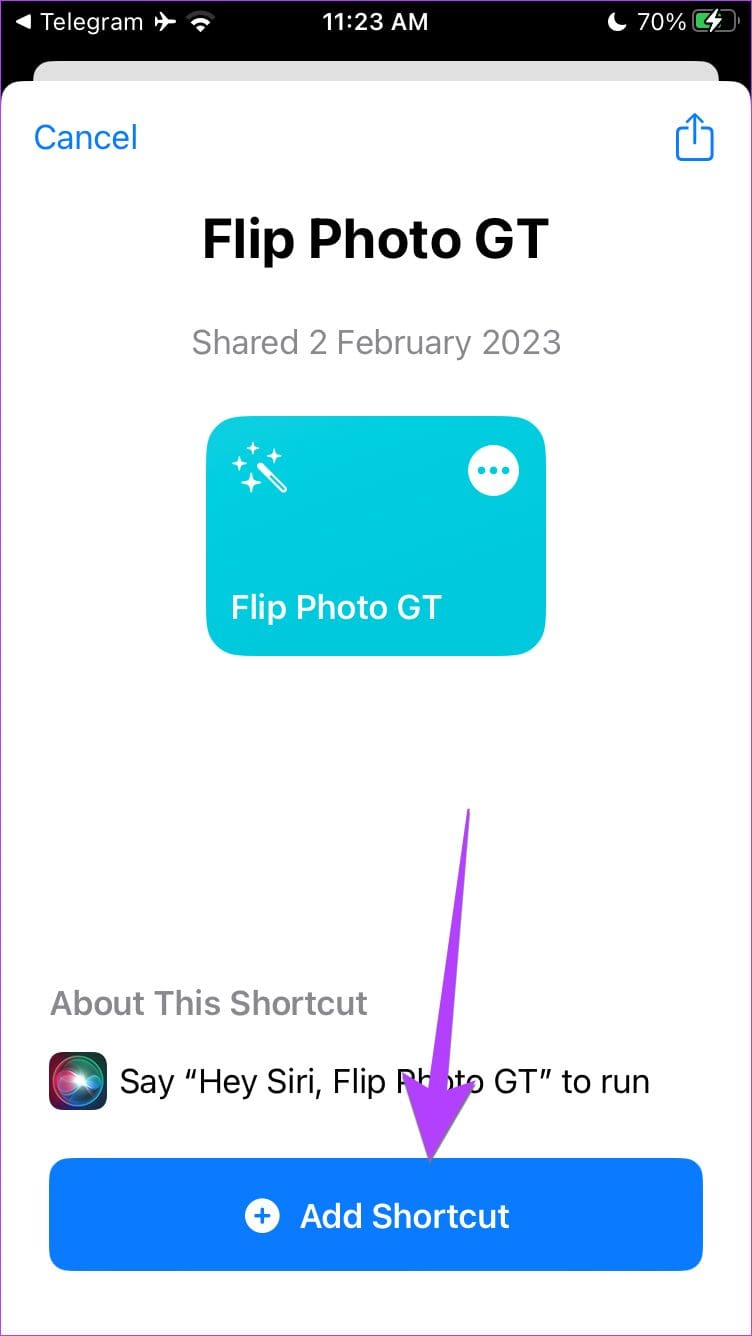Select the teal Flip Photo GT shortcut card

pos(376,536)
